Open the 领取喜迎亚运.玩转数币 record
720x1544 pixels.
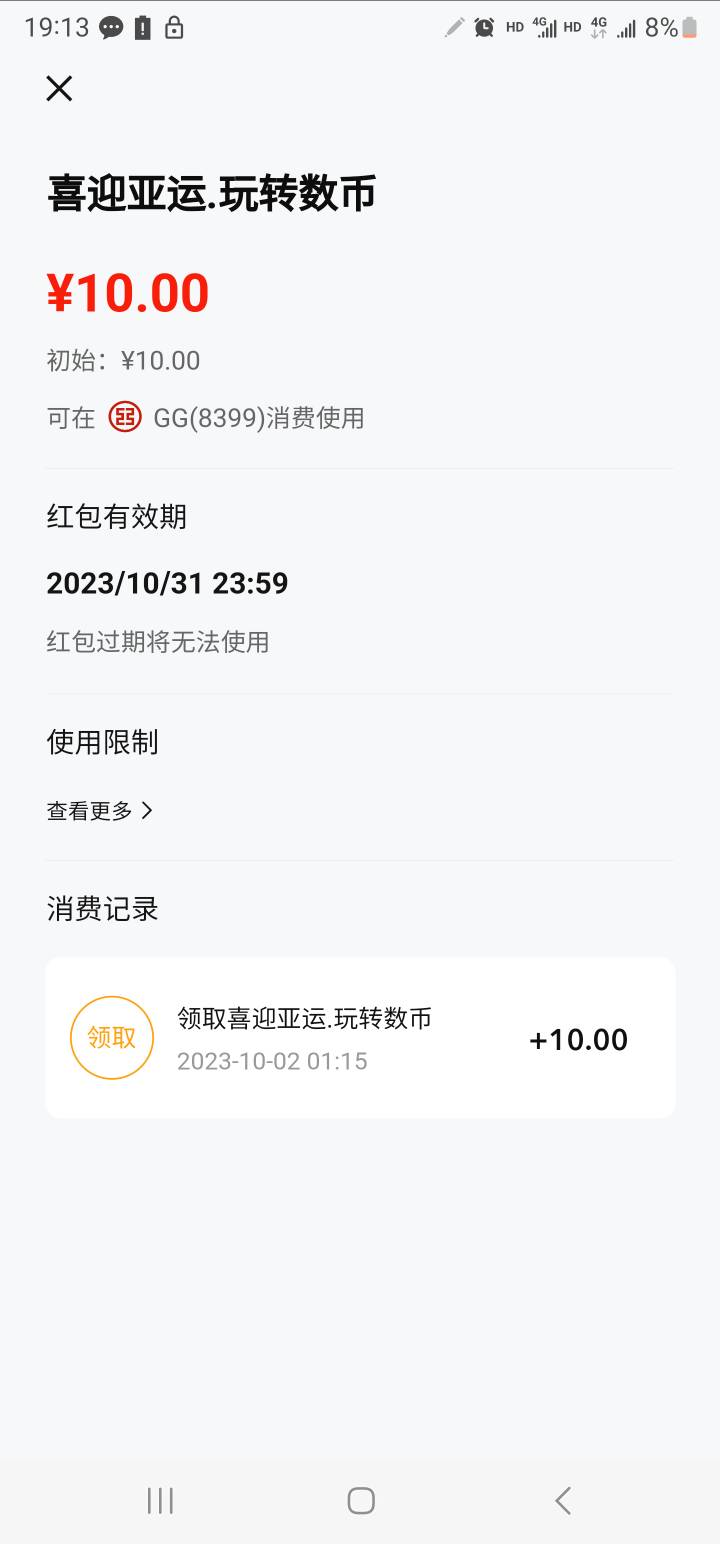(x=360, y=1038)
